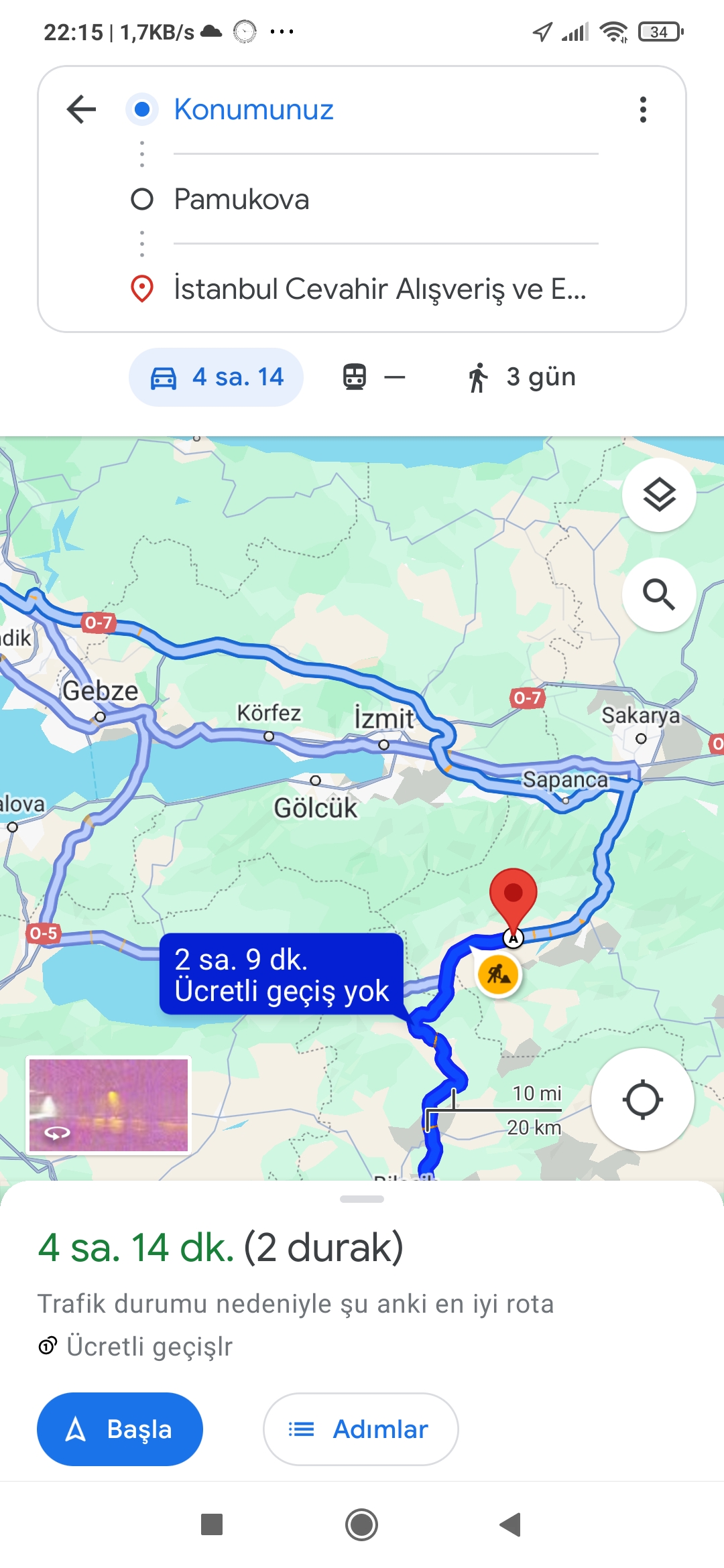Select the alternate 2 sa. 9 dk. route
This screenshot has height=1568, width=724.
[282, 974]
